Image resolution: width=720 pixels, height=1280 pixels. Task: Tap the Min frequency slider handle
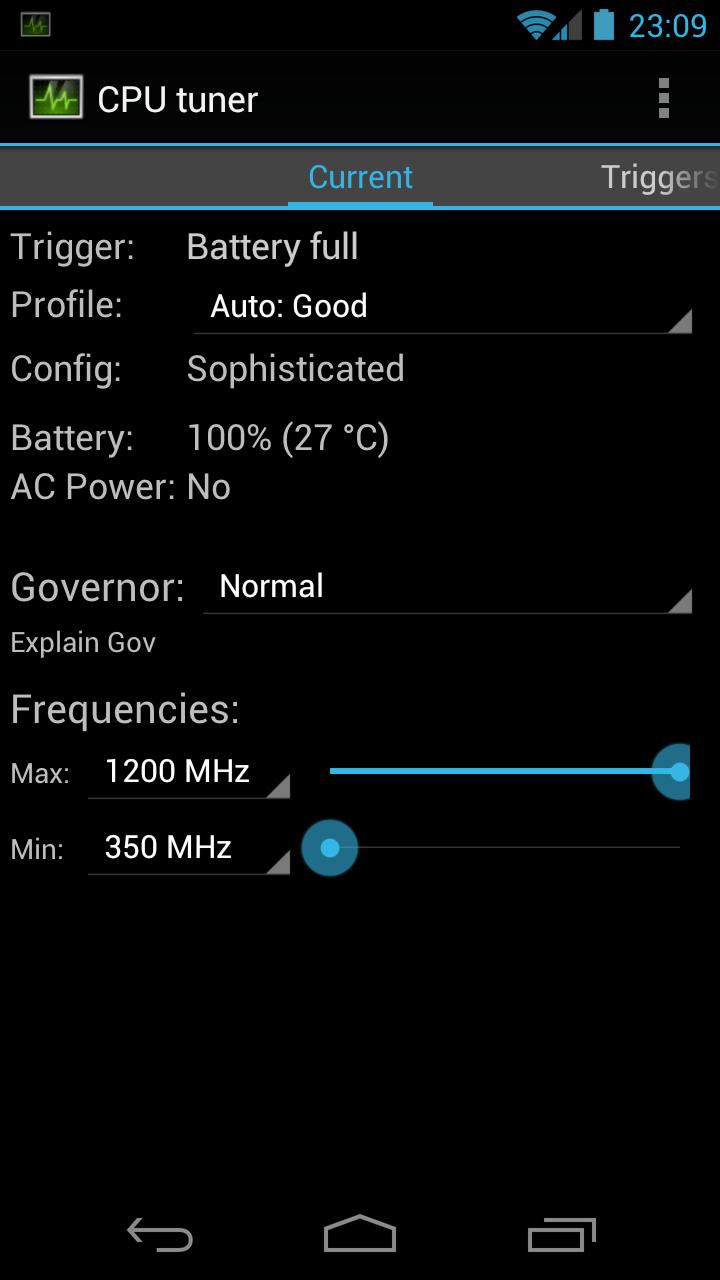coord(330,848)
